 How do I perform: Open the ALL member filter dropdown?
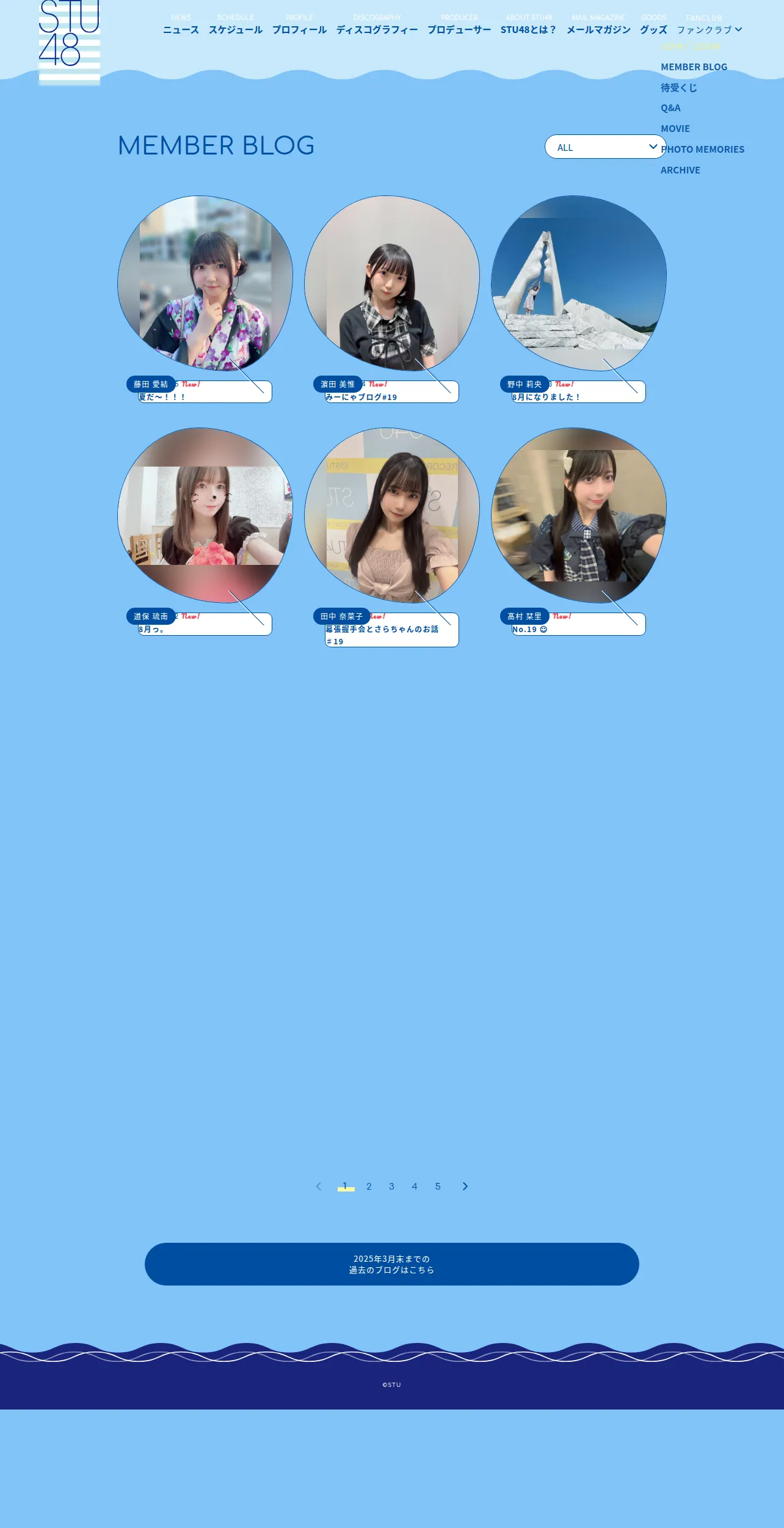[605, 147]
